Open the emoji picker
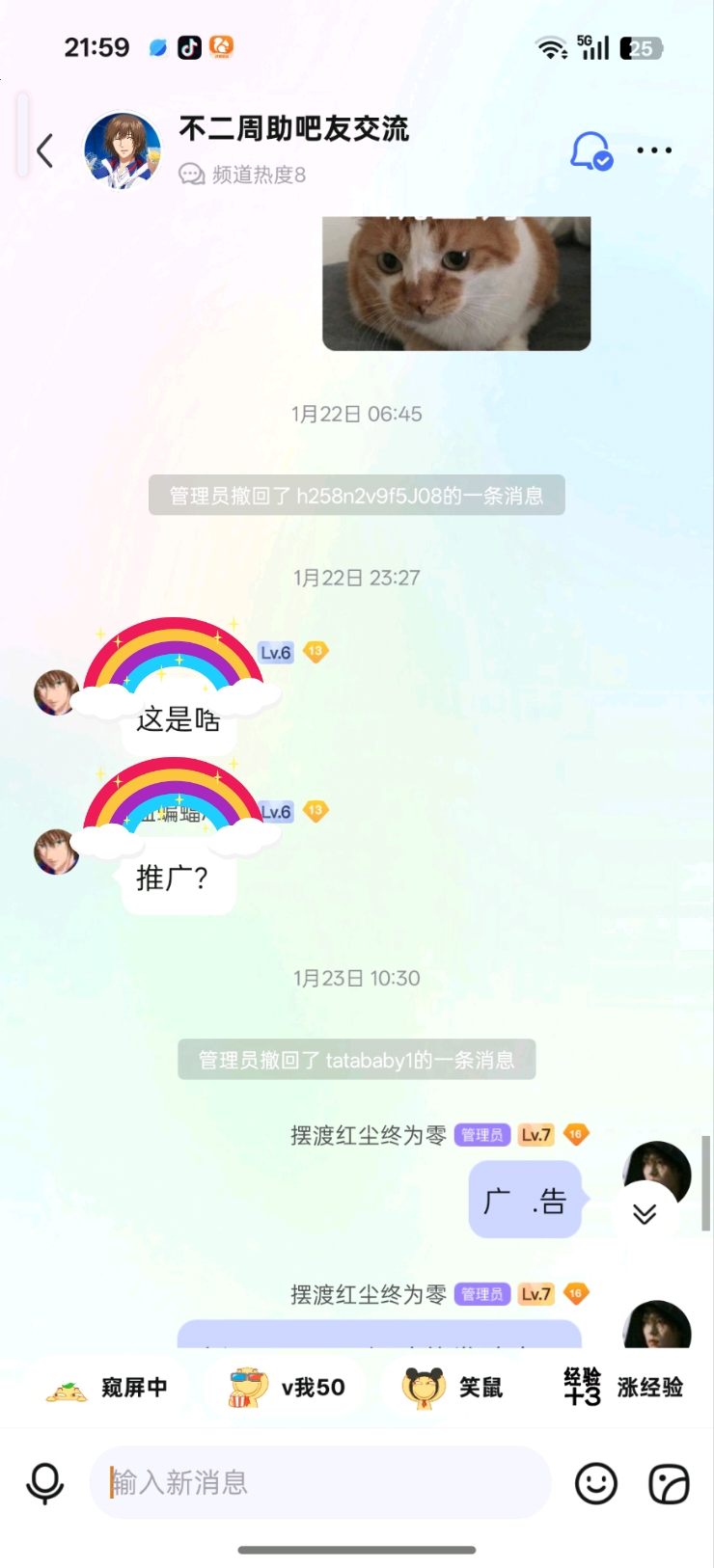 pyautogui.click(x=595, y=1483)
